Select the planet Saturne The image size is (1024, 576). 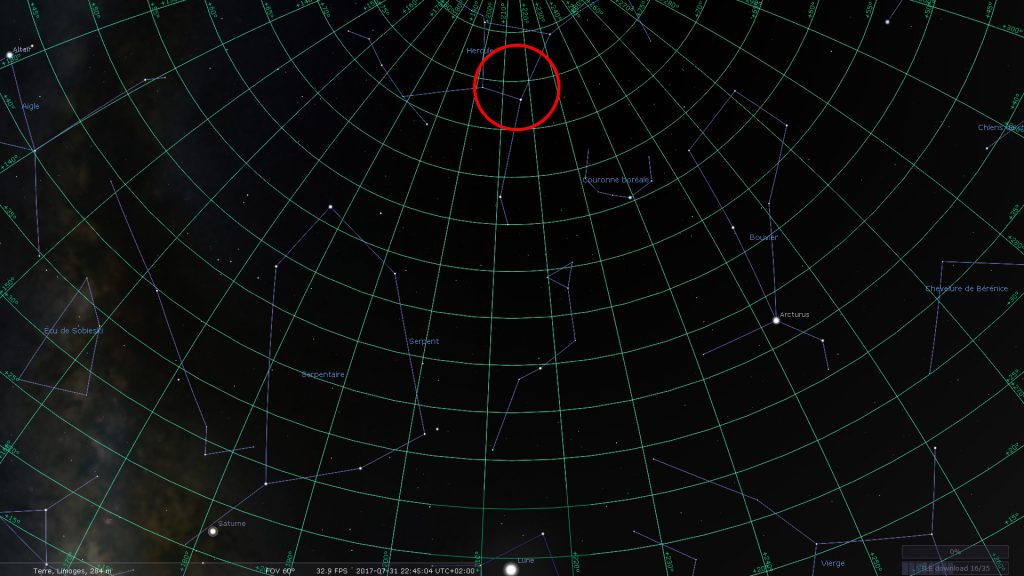point(213,531)
